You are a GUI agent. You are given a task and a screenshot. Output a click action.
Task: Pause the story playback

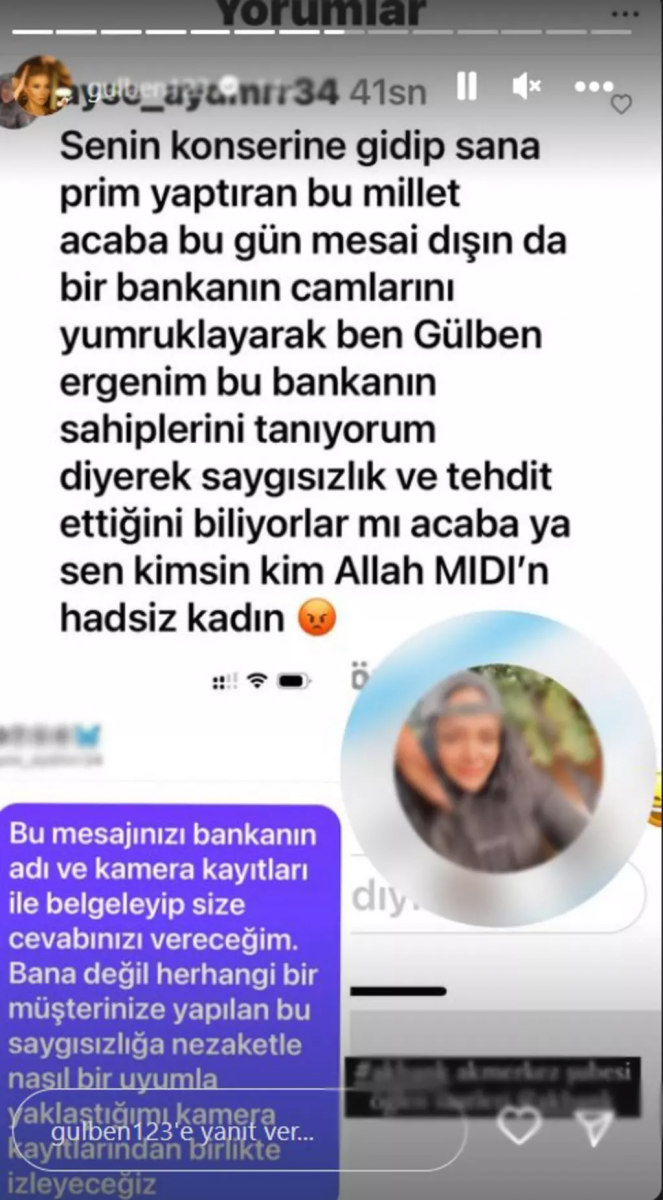[467, 87]
